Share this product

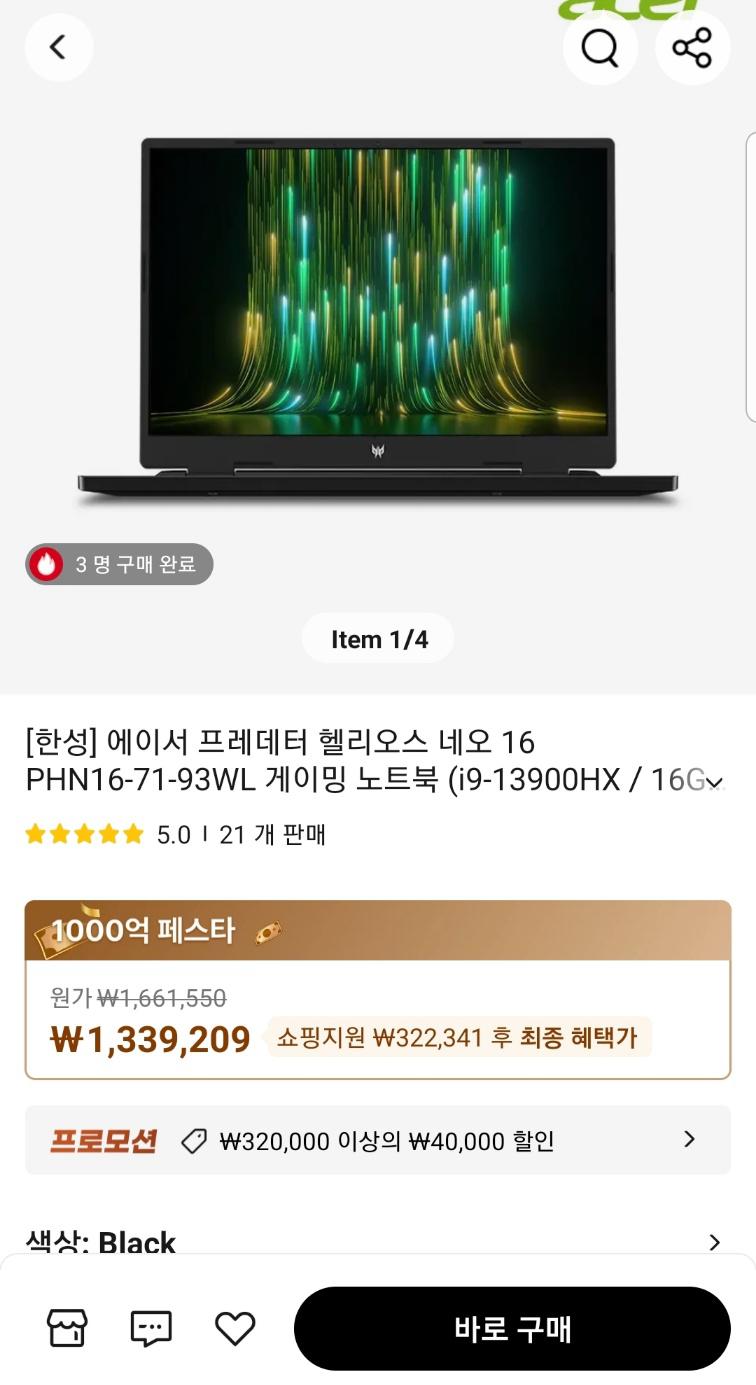(x=692, y=47)
